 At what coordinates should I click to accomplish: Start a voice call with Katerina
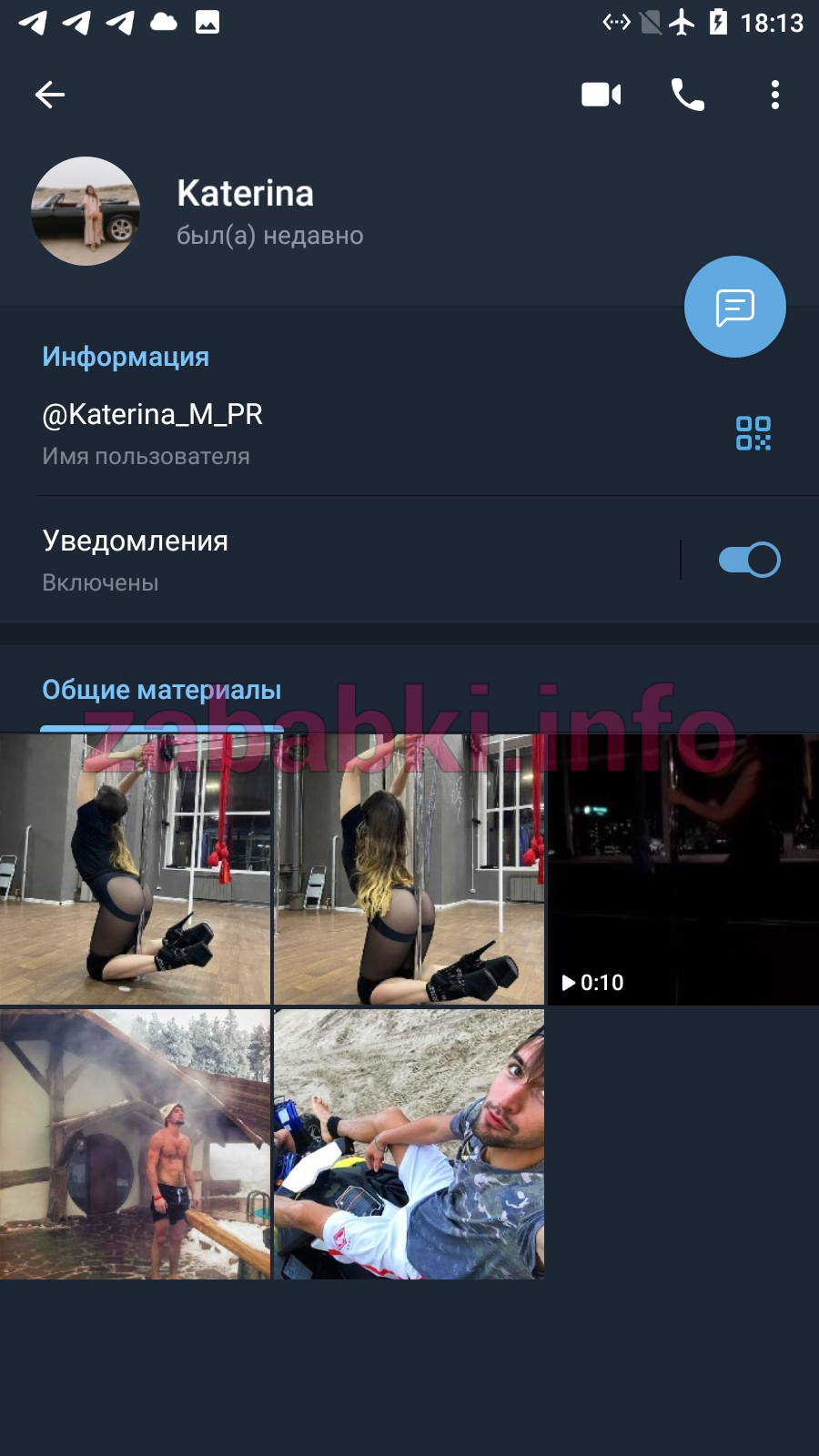[x=688, y=95]
